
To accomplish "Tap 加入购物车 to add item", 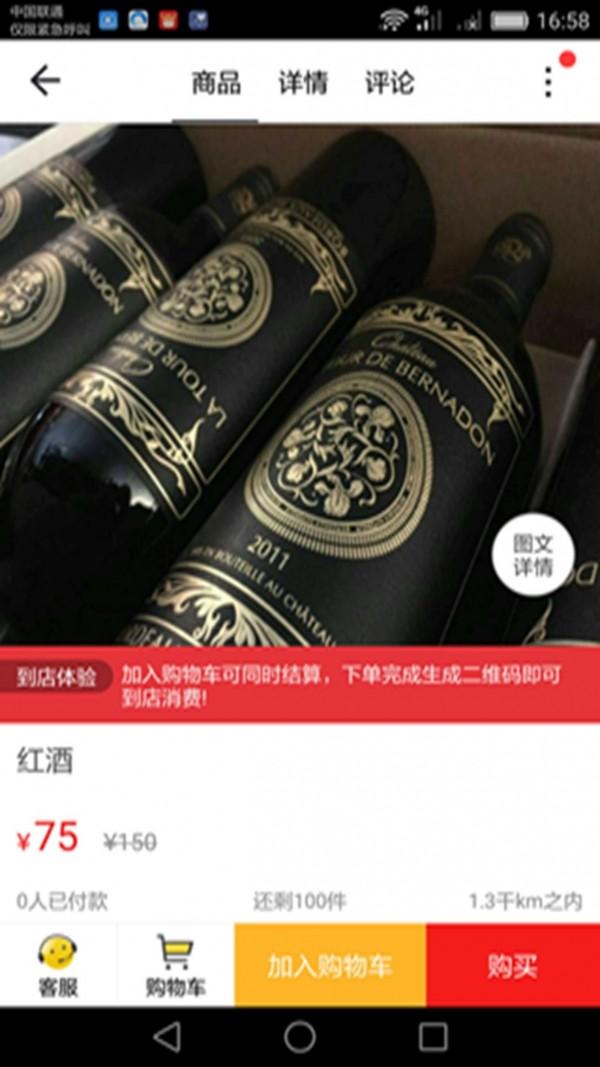I will [330, 965].
